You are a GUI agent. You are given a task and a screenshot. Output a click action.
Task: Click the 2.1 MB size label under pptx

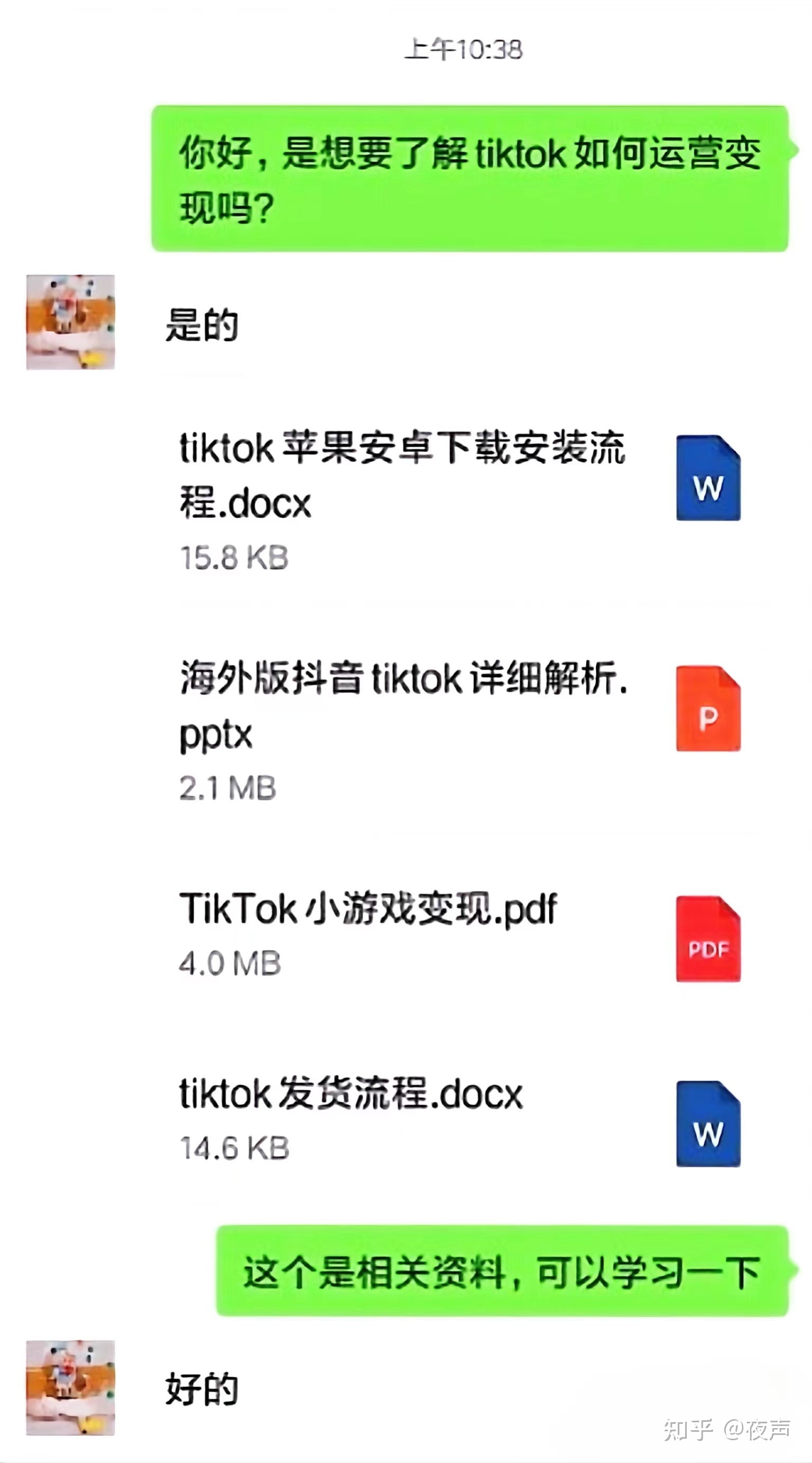pyautogui.click(x=227, y=788)
